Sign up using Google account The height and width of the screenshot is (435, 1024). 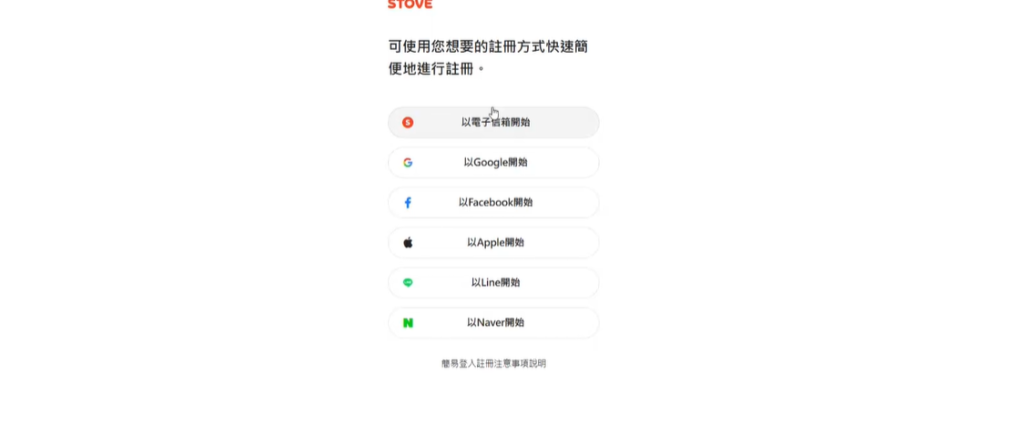tap(494, 162)
